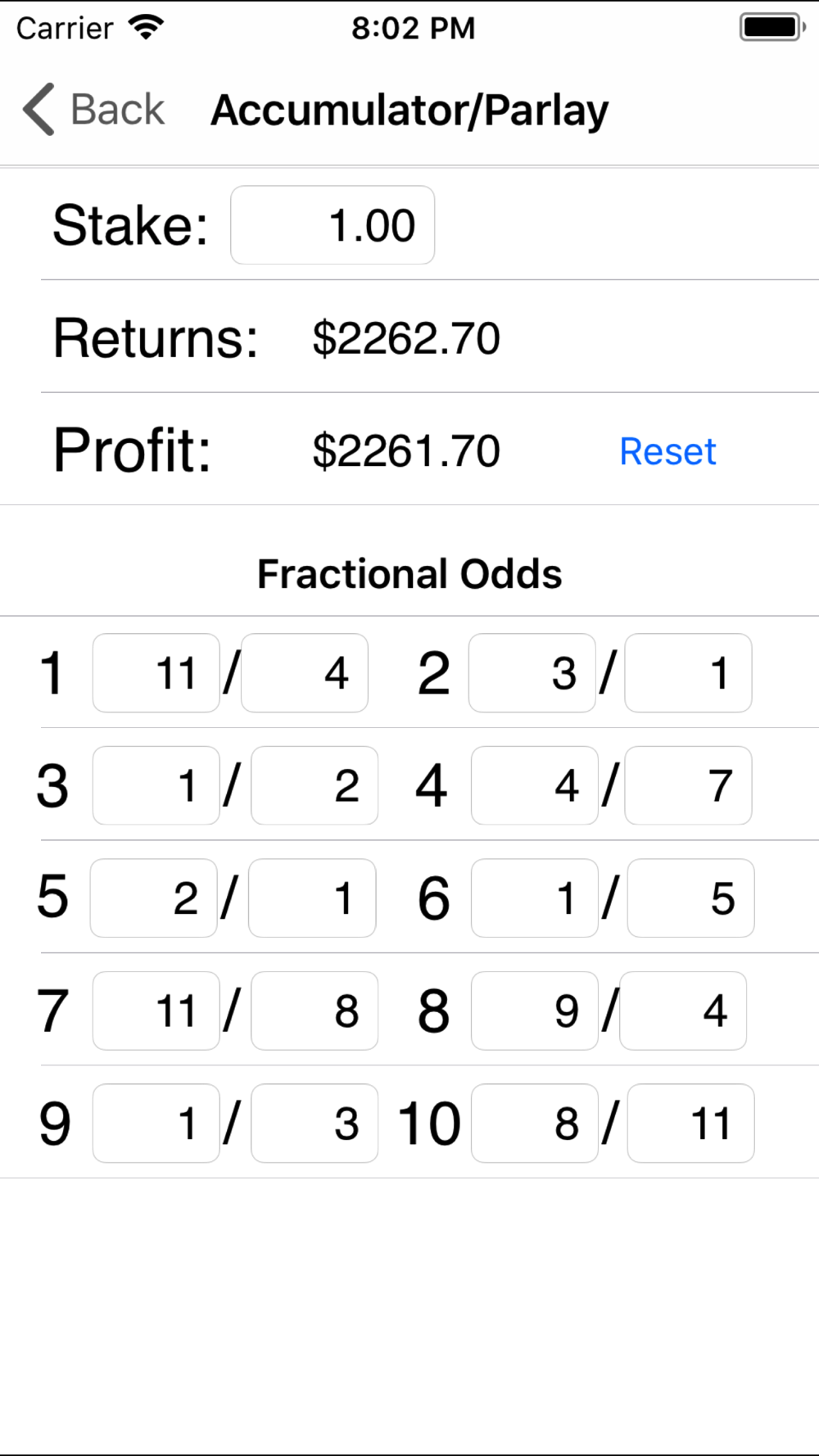Focus the numerator field of selection 5
The height and width of the screenshot is (1456, 819).
tap(154, 898)
